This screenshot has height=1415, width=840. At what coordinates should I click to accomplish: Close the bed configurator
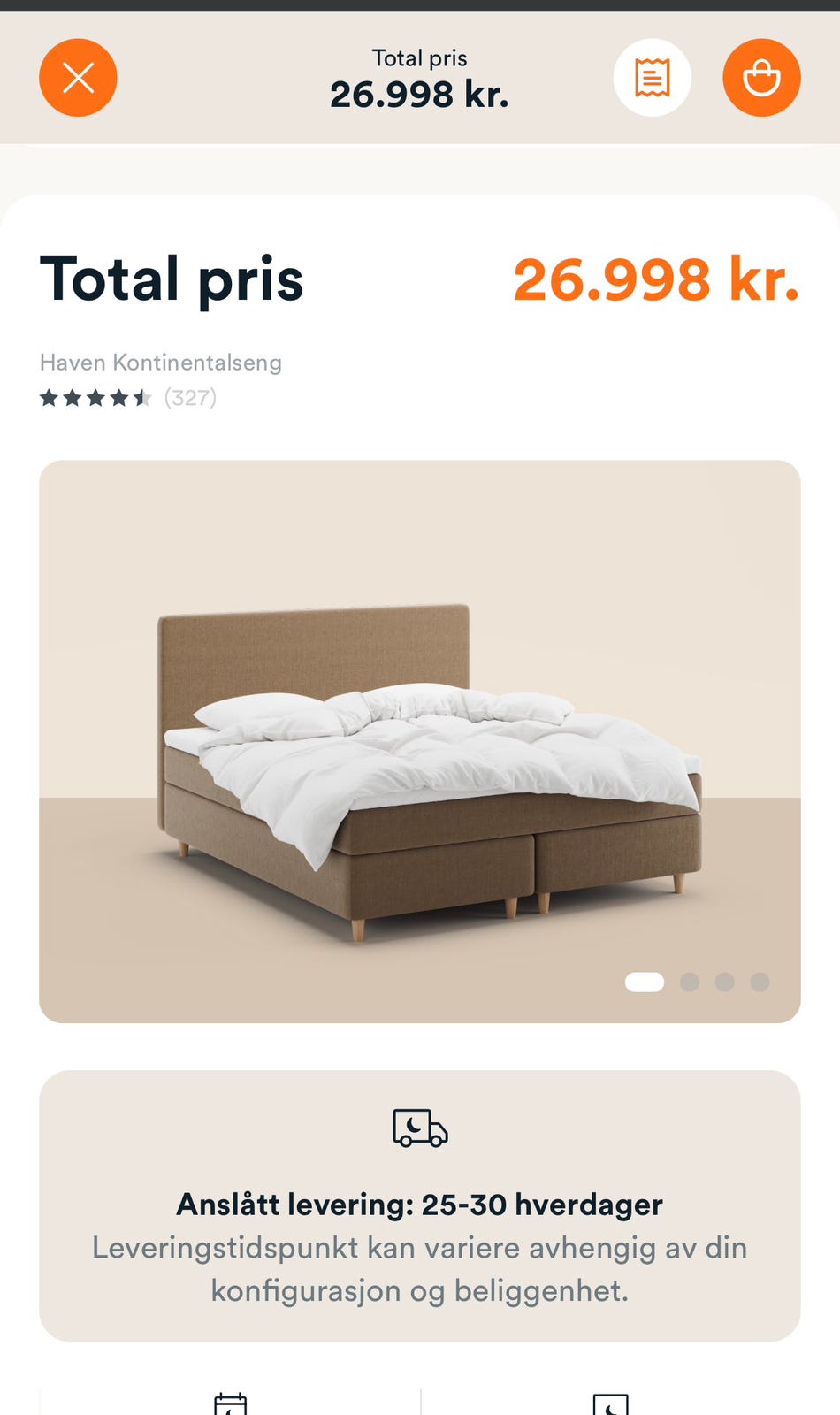click(x=78, y=78)
